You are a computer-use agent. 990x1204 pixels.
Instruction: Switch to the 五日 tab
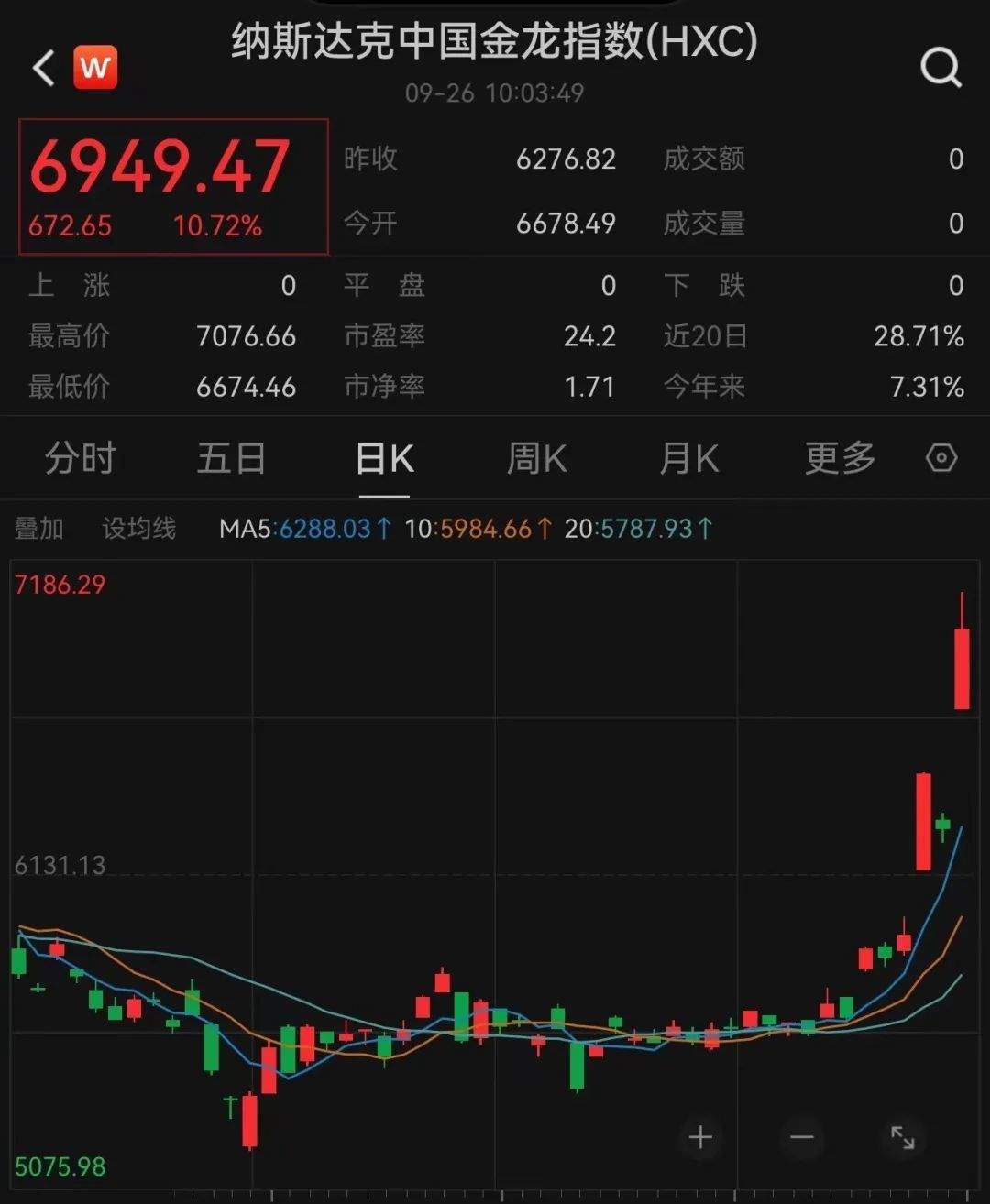[x=231, y=458]
